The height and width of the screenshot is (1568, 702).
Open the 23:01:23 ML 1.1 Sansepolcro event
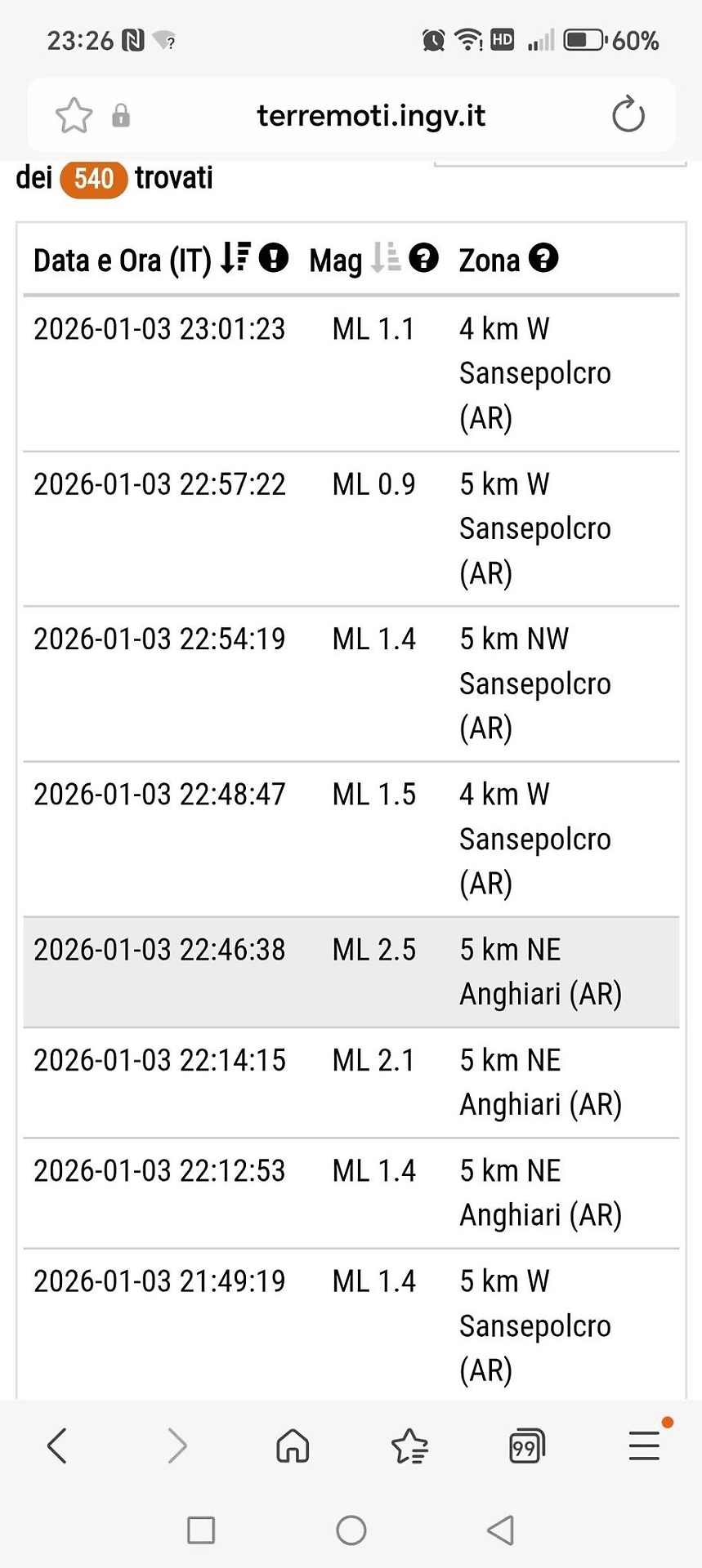tap(159, 329)
